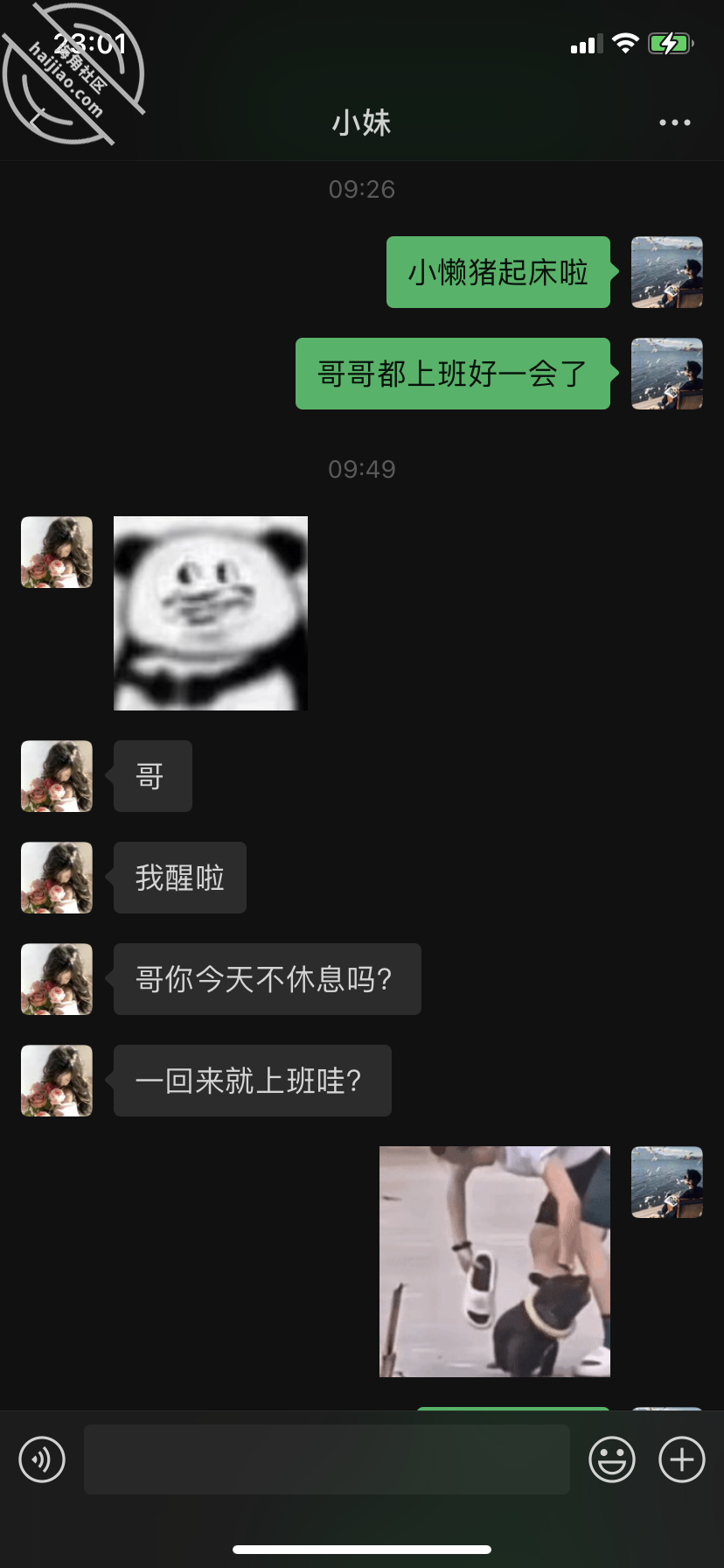
Task: Select the 09:26 timestamp
Action: pos(362,189)
